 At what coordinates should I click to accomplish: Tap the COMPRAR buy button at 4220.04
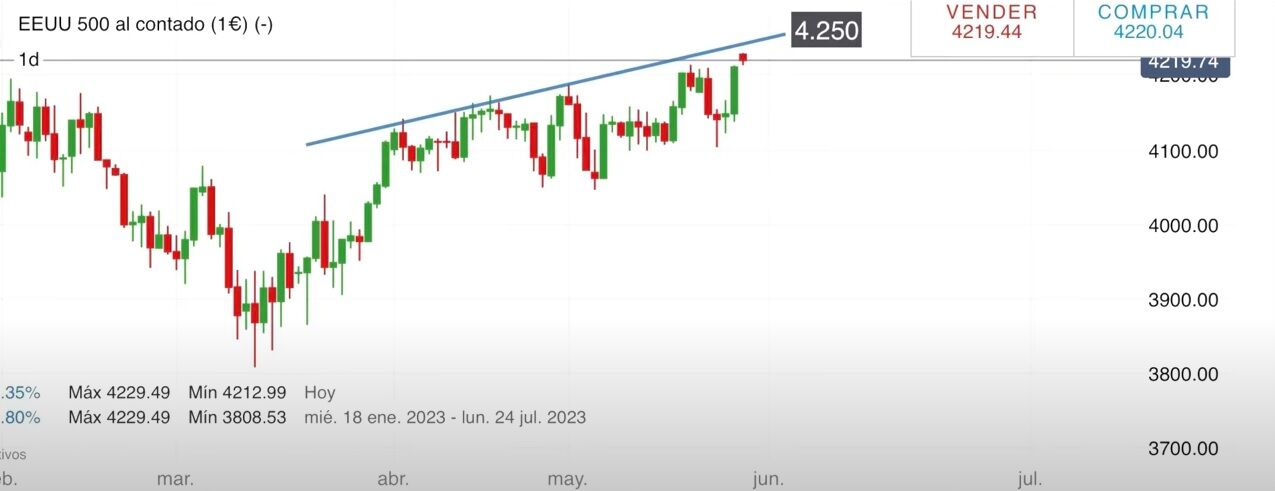(1153, 23)
